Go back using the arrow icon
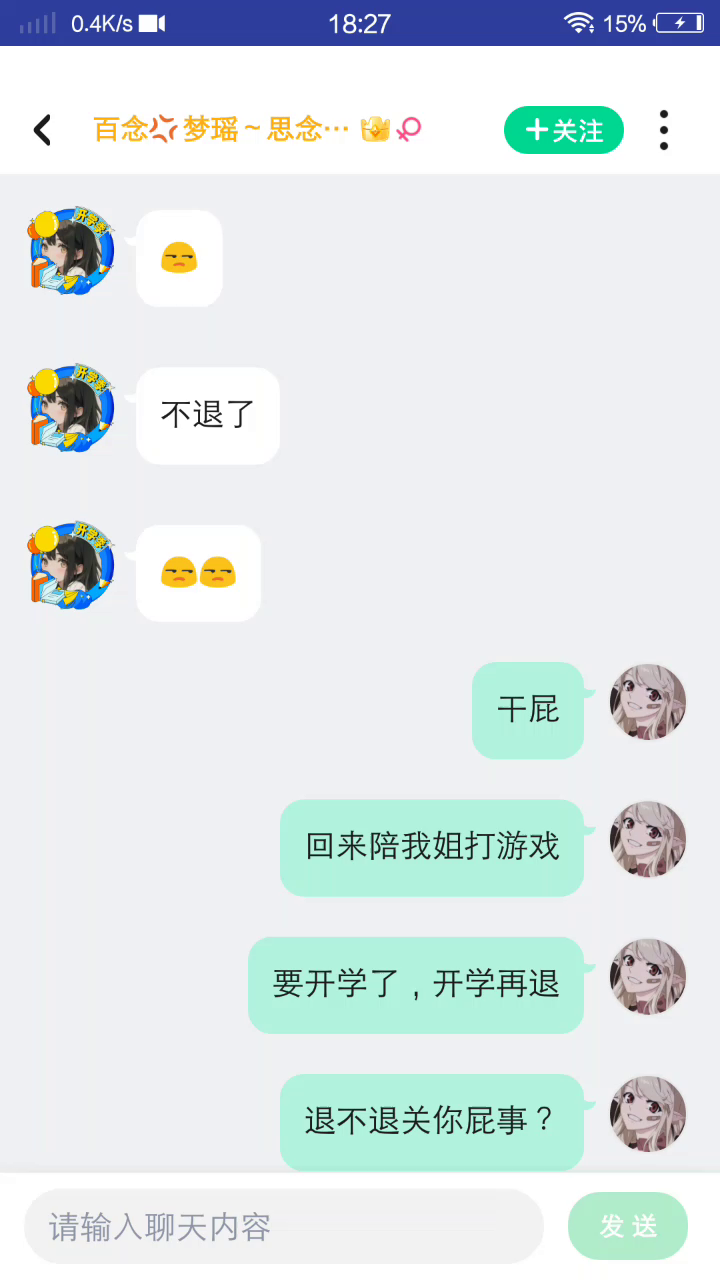Viewport: 720px width, 1280px height. (42, 130)
